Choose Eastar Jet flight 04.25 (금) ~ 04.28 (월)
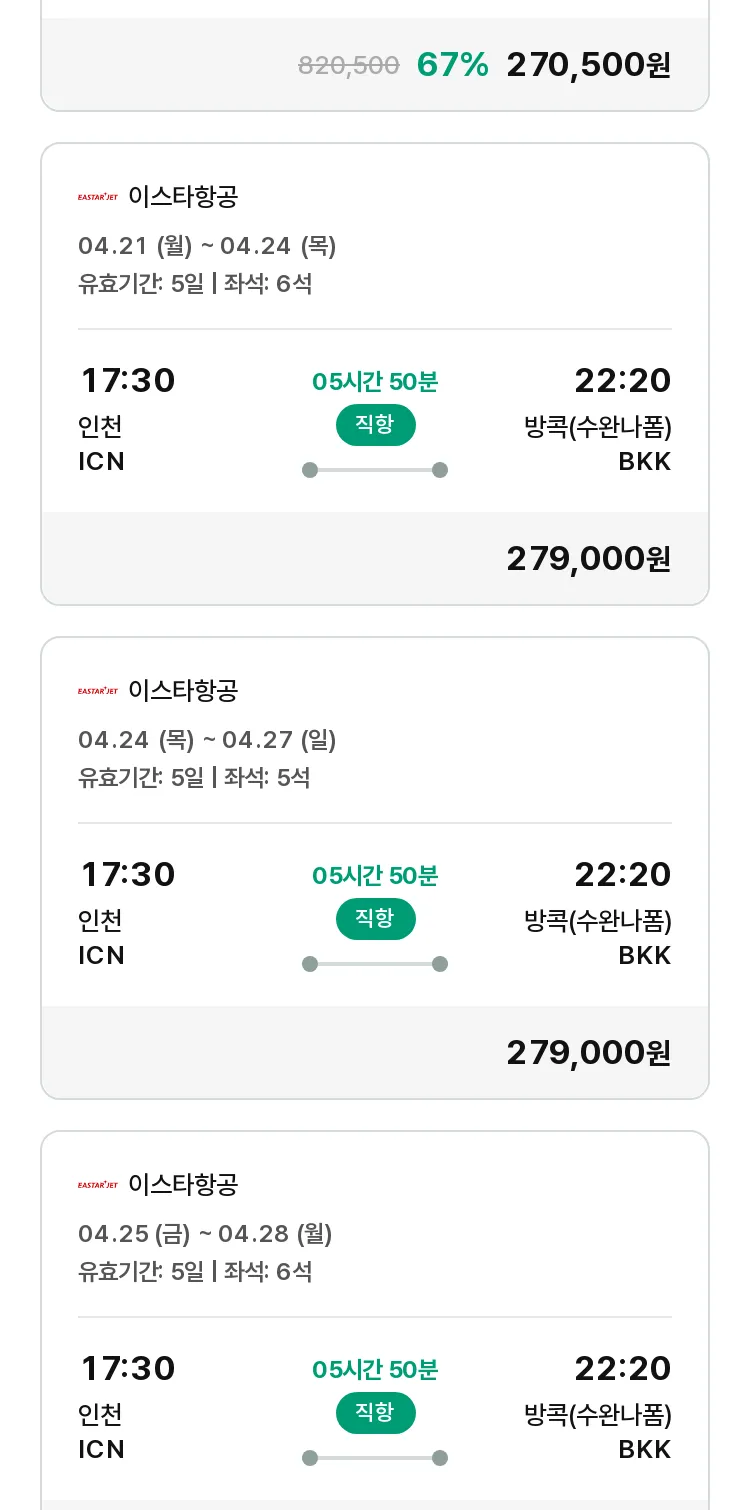 tap(375, 1320)
